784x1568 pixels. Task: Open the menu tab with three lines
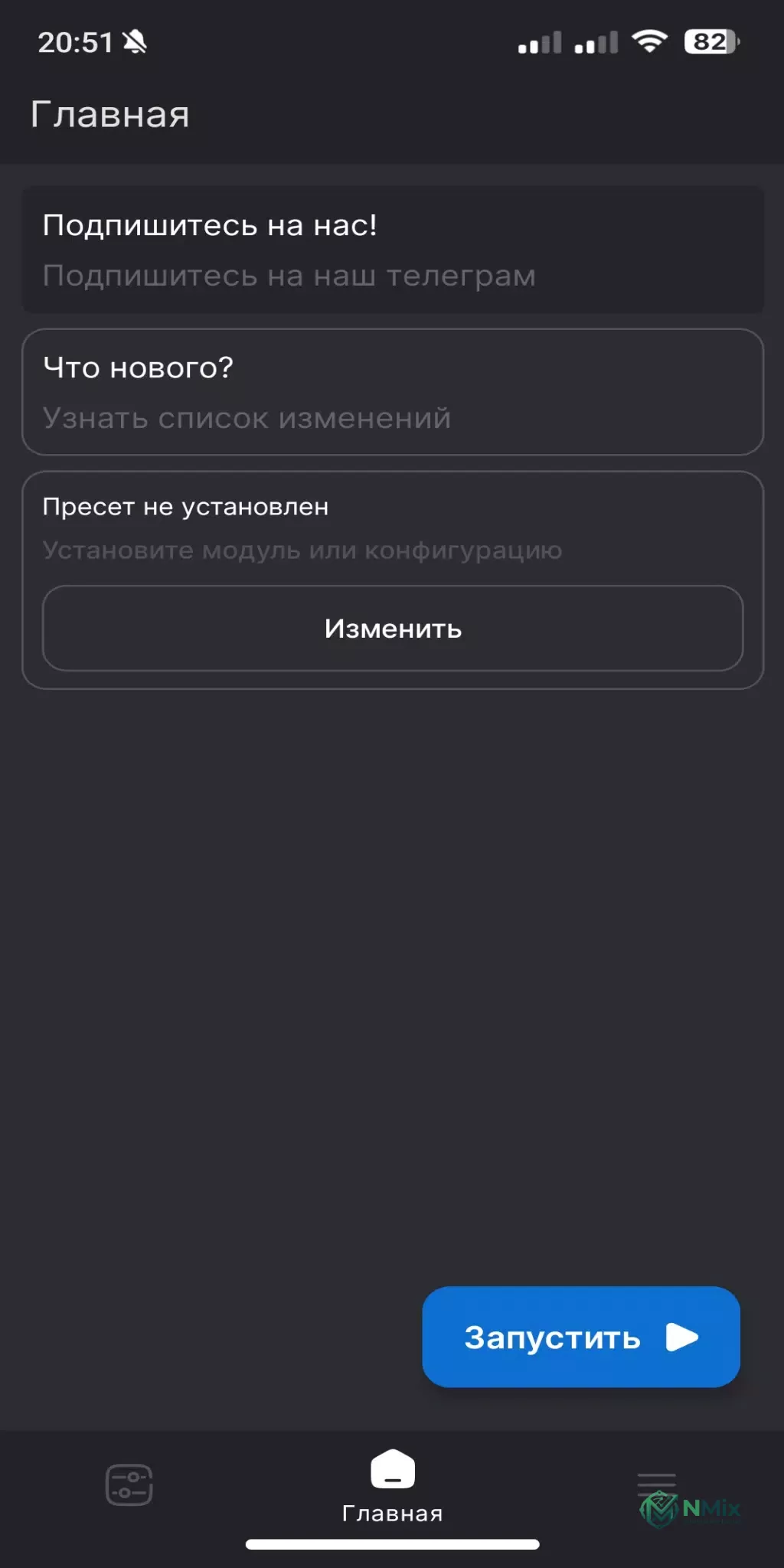click(657, 1485)
